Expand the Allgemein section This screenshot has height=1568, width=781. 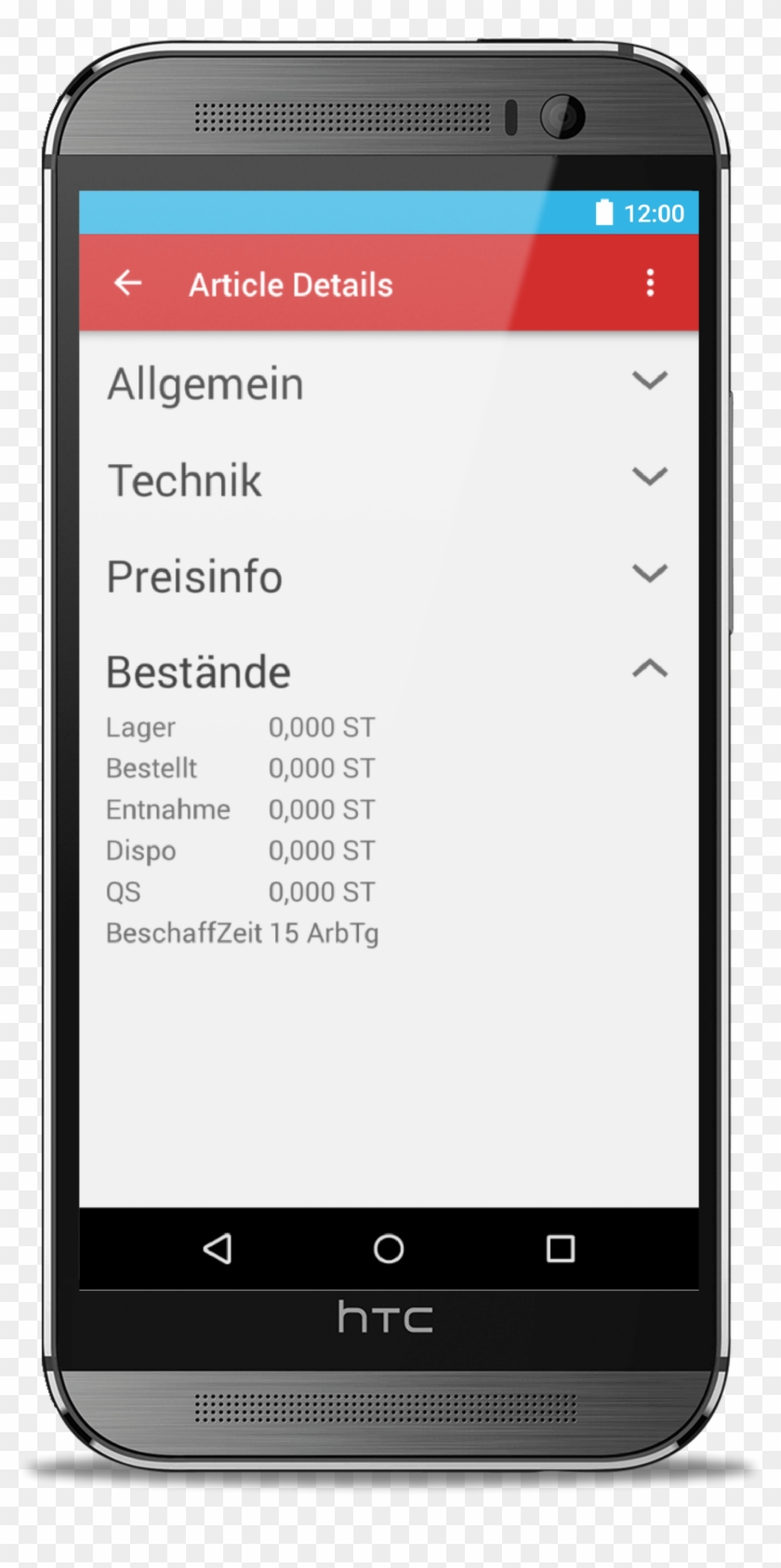click(651, 380)
